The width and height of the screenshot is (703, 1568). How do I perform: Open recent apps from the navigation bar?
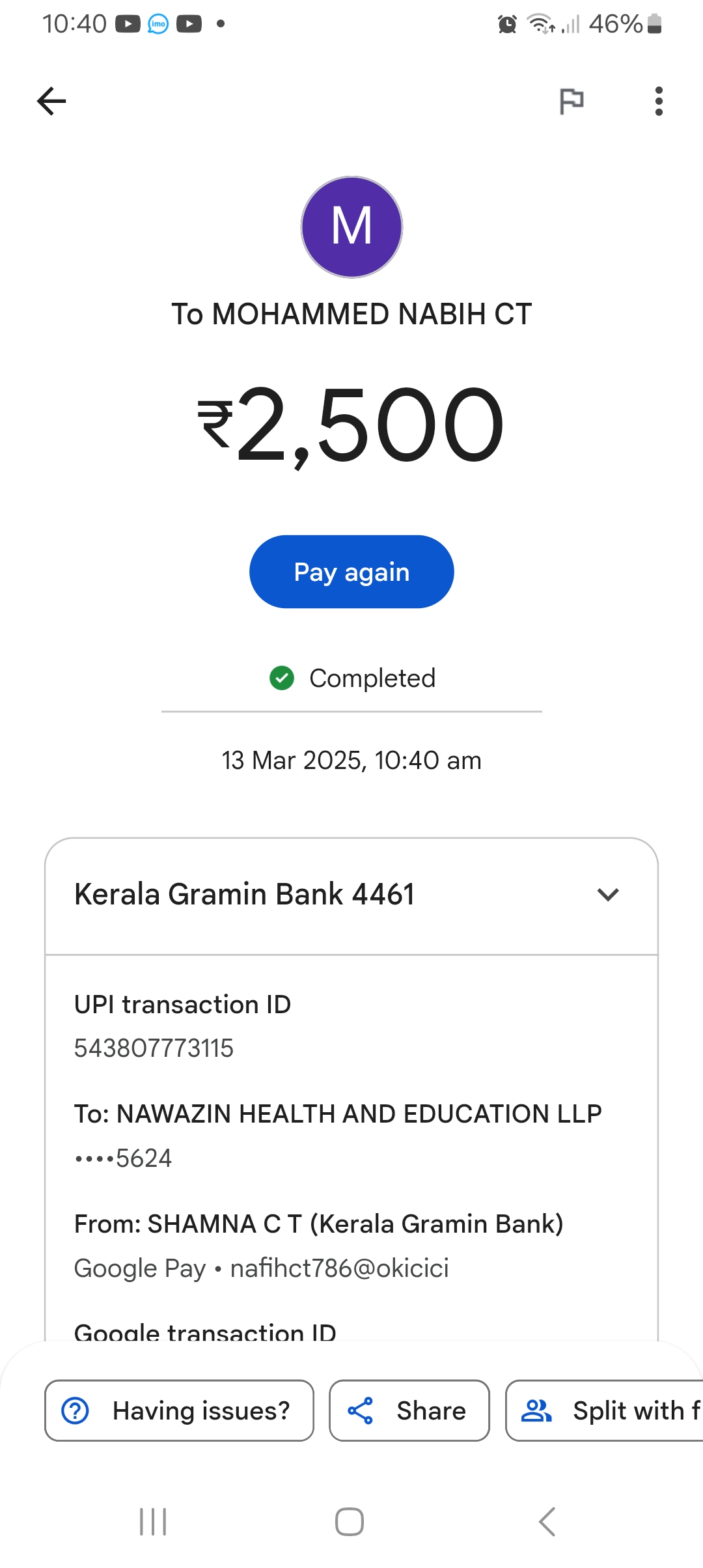(154, 1522)
